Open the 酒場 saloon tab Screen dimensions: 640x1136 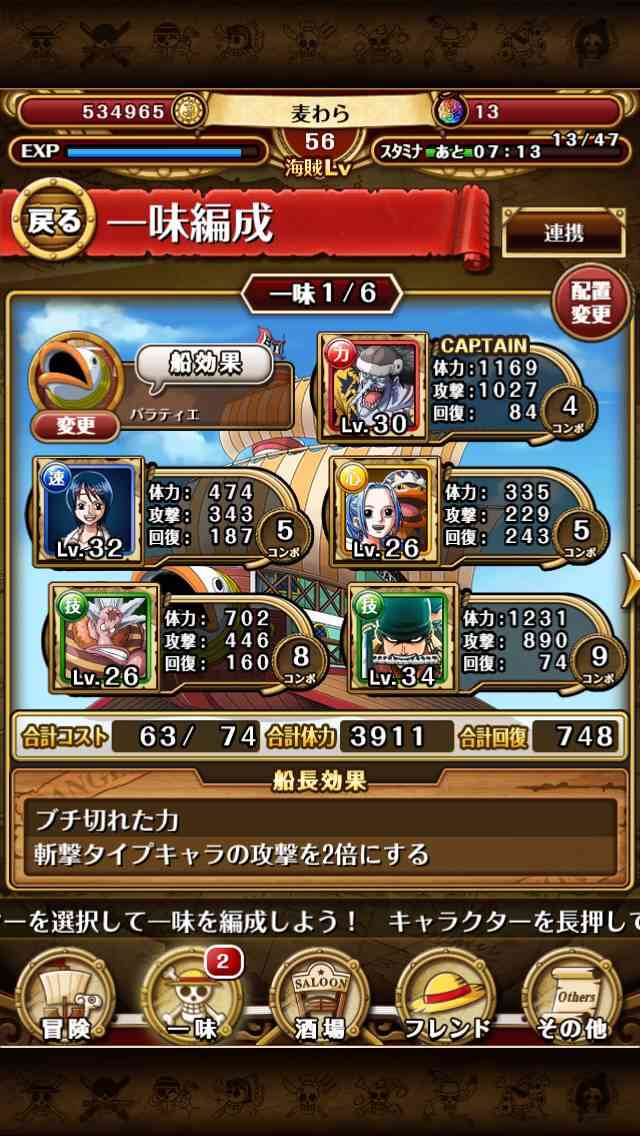(x=320, y=997)
